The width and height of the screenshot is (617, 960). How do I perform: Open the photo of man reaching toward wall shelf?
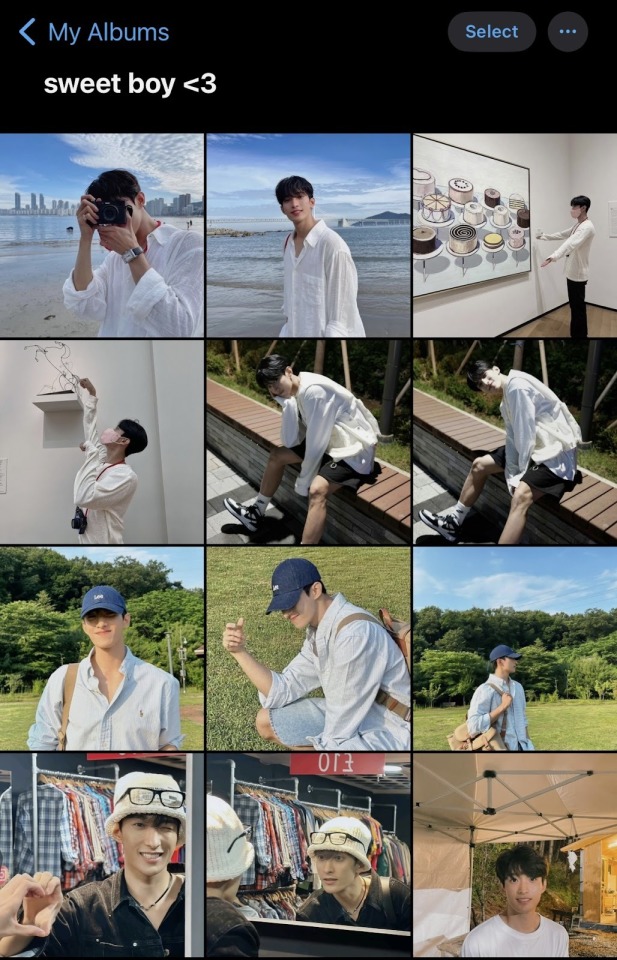tap(101, 442)
